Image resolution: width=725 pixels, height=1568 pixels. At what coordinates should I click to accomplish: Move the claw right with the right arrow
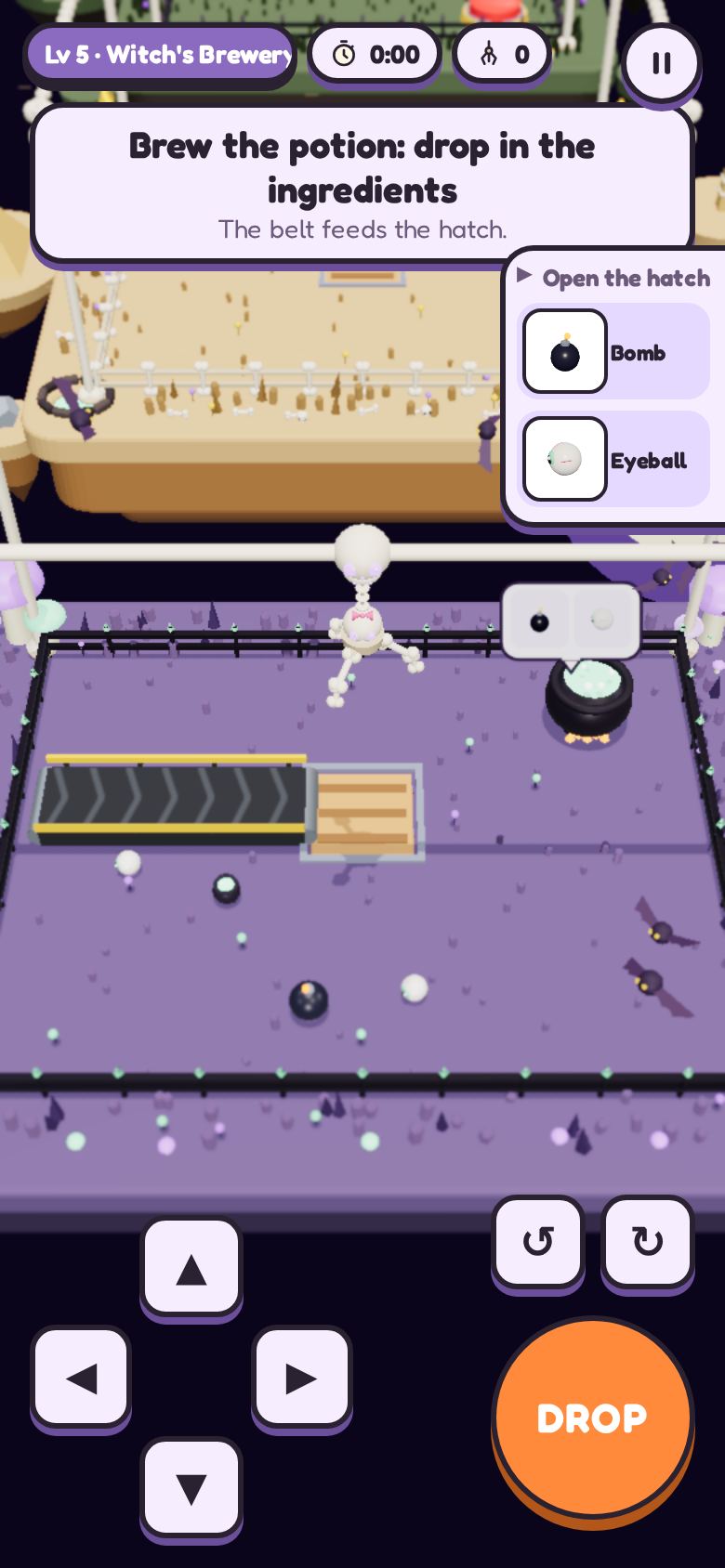301,1378
